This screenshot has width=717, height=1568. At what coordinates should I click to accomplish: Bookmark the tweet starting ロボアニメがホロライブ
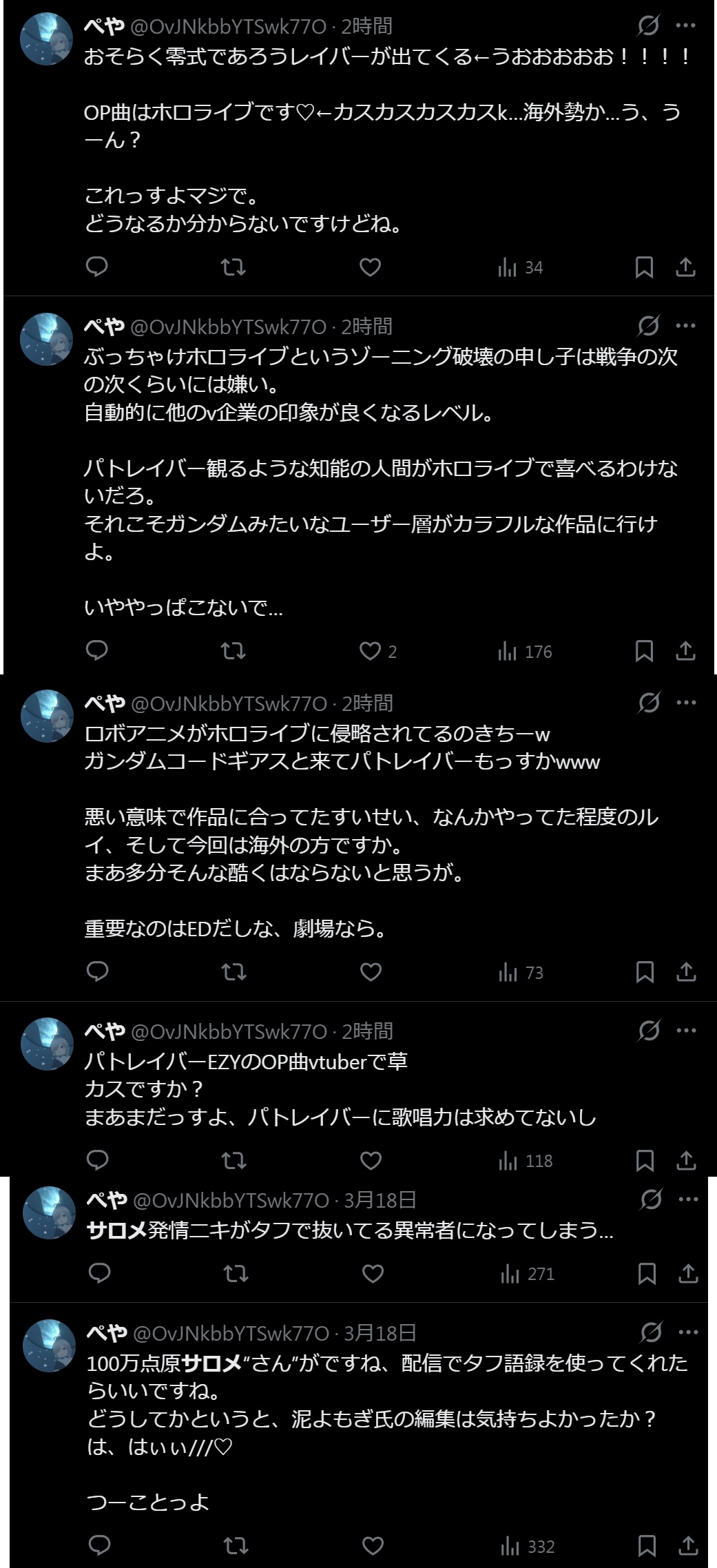[x=645, y=972]
